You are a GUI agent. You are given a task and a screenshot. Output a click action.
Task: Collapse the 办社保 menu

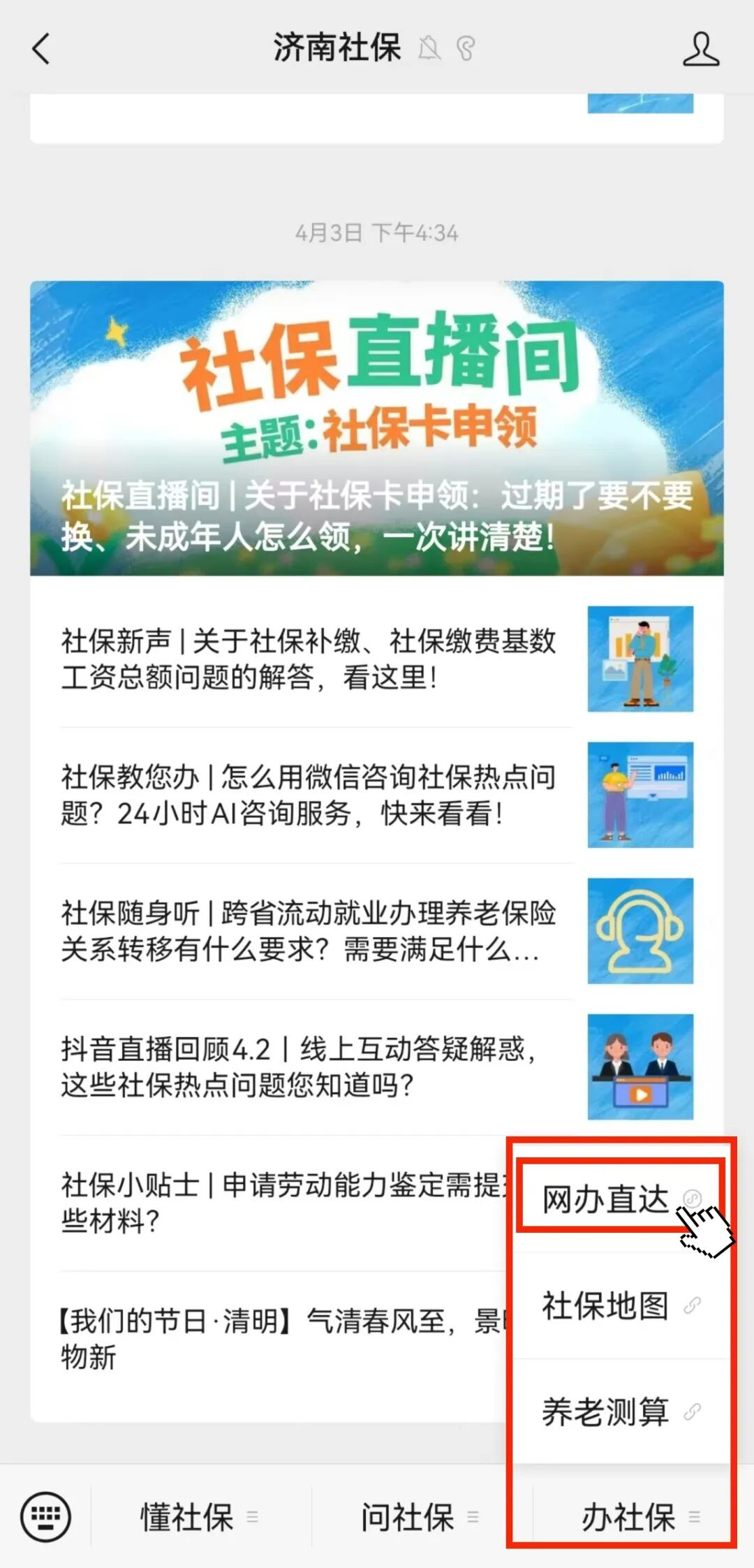640,1517
